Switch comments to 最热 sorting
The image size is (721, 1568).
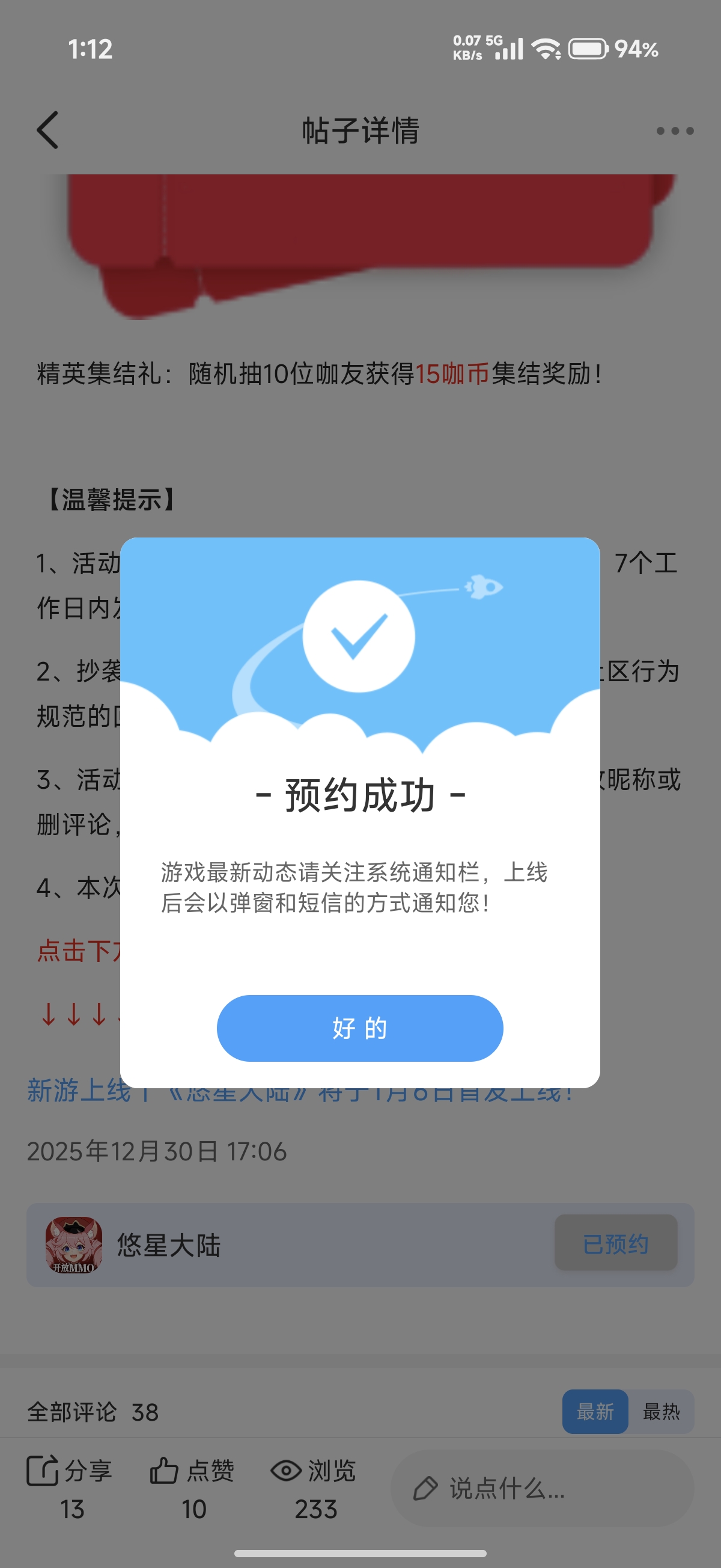[661, 1412]
